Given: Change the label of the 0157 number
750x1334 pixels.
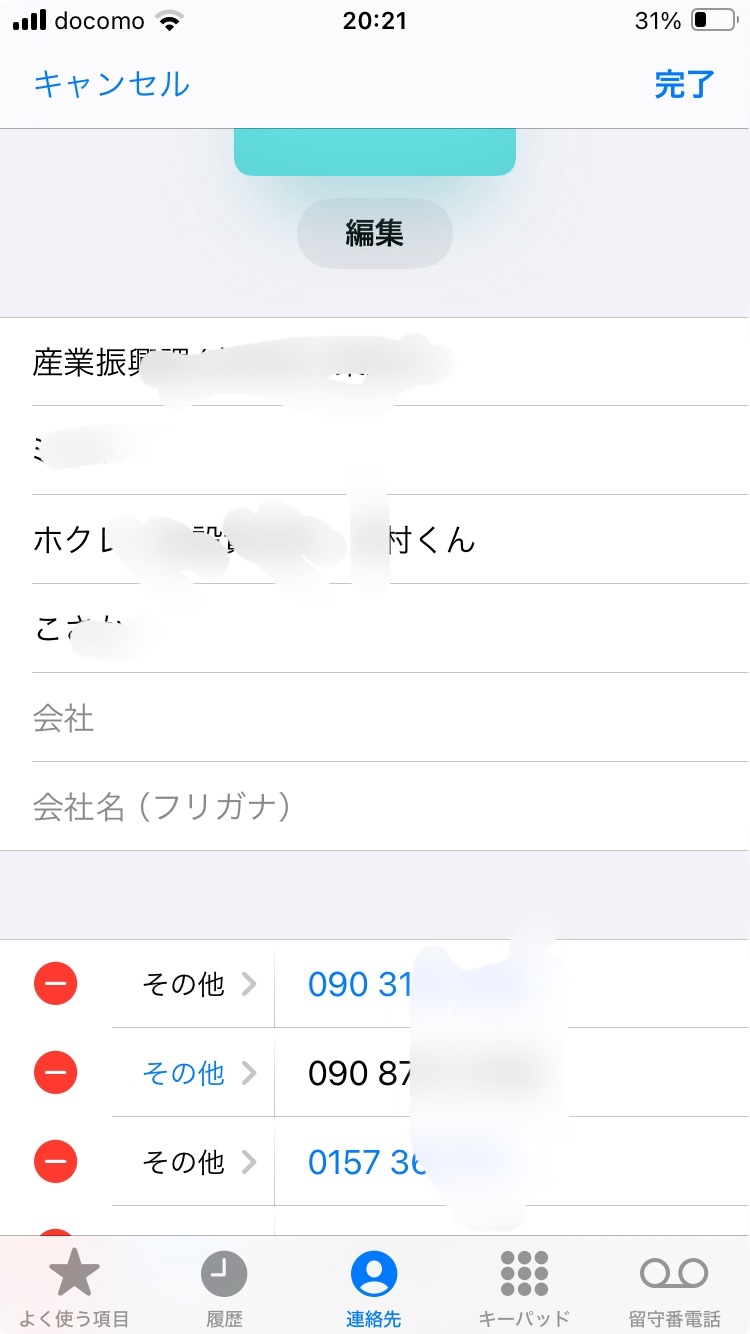Looking at the screenshot, I should [x=198, y=1162].
